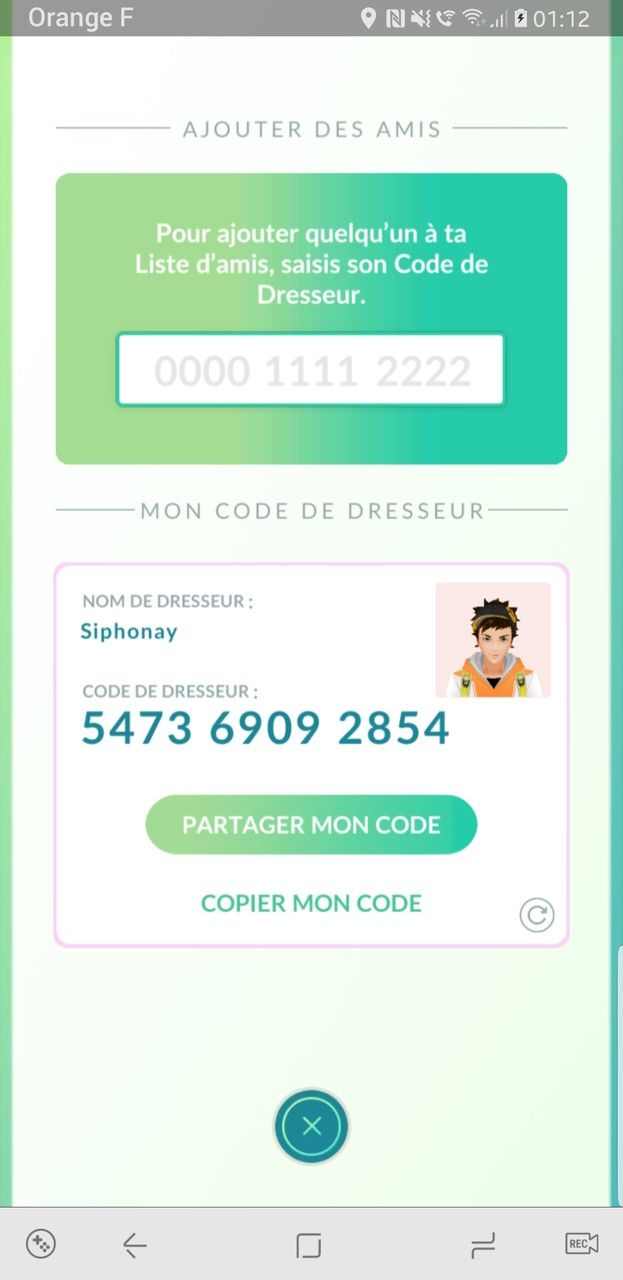Tap the PARTAGER MON CODE button
This screenshot has height=1280, width=623.
[311, 825]
